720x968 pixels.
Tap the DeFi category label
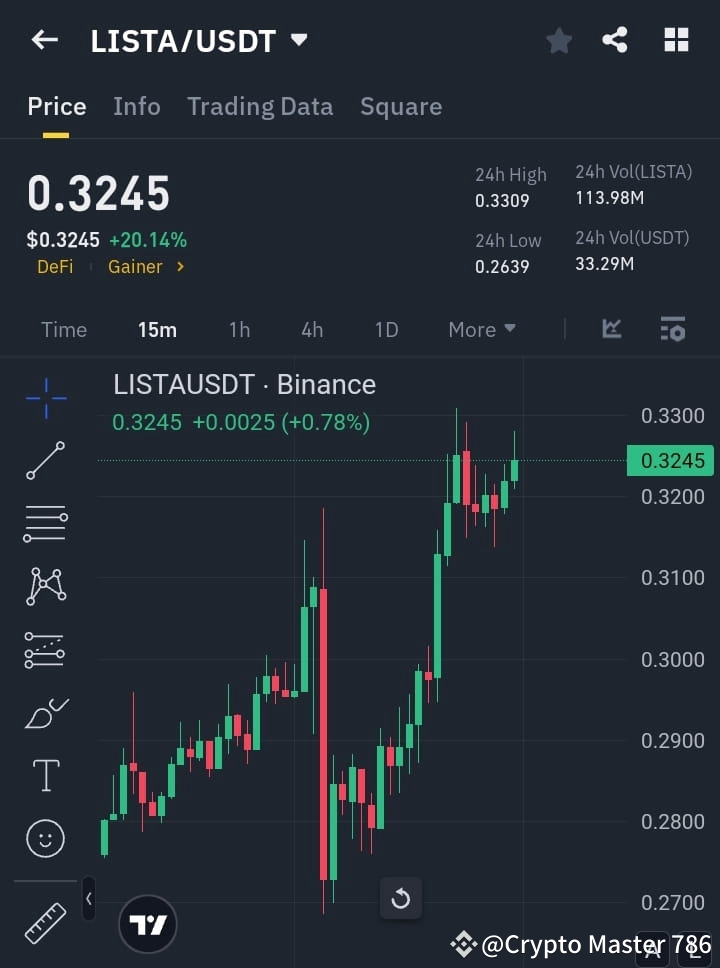[55, 266]
